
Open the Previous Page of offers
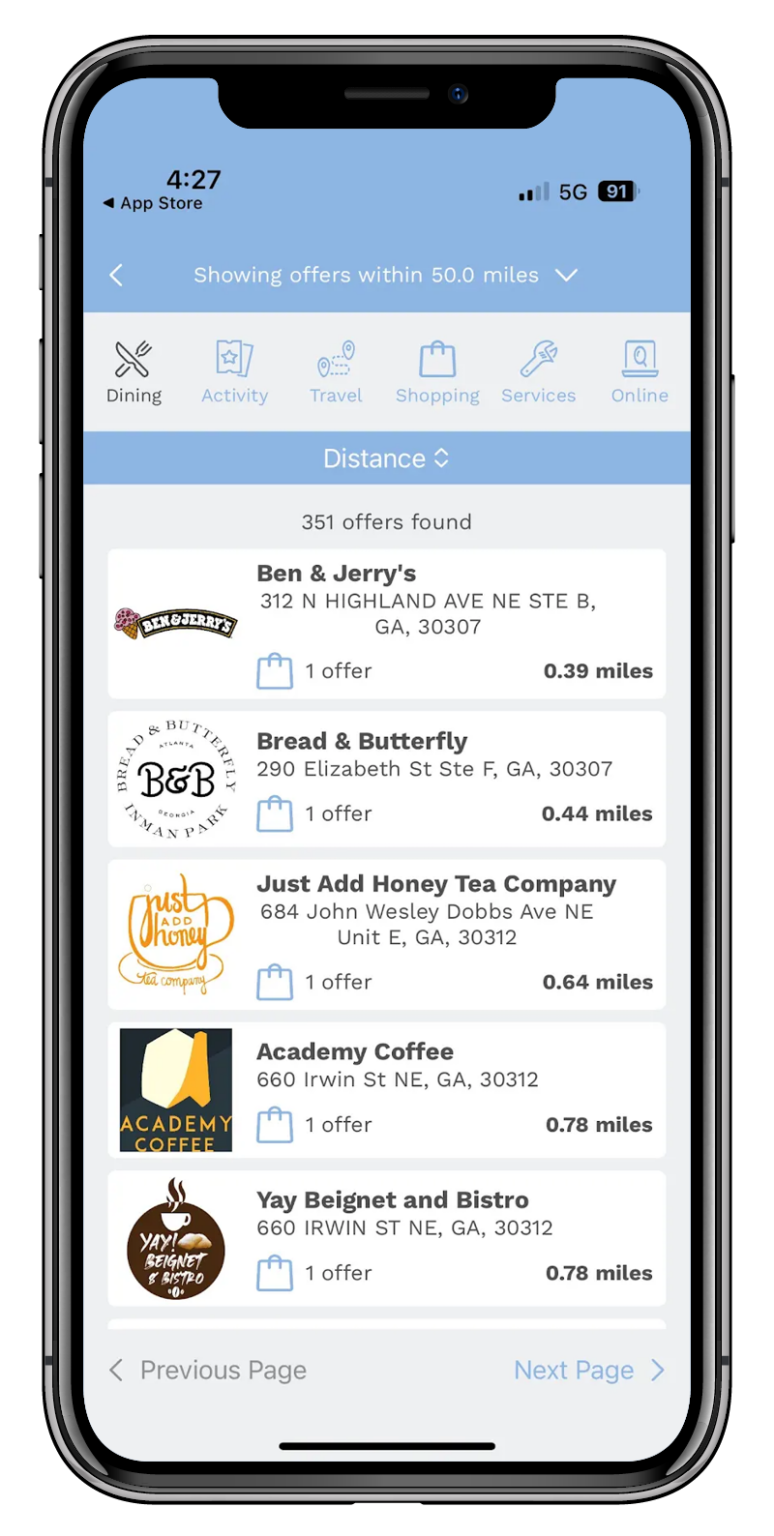tap(206, 1370)
